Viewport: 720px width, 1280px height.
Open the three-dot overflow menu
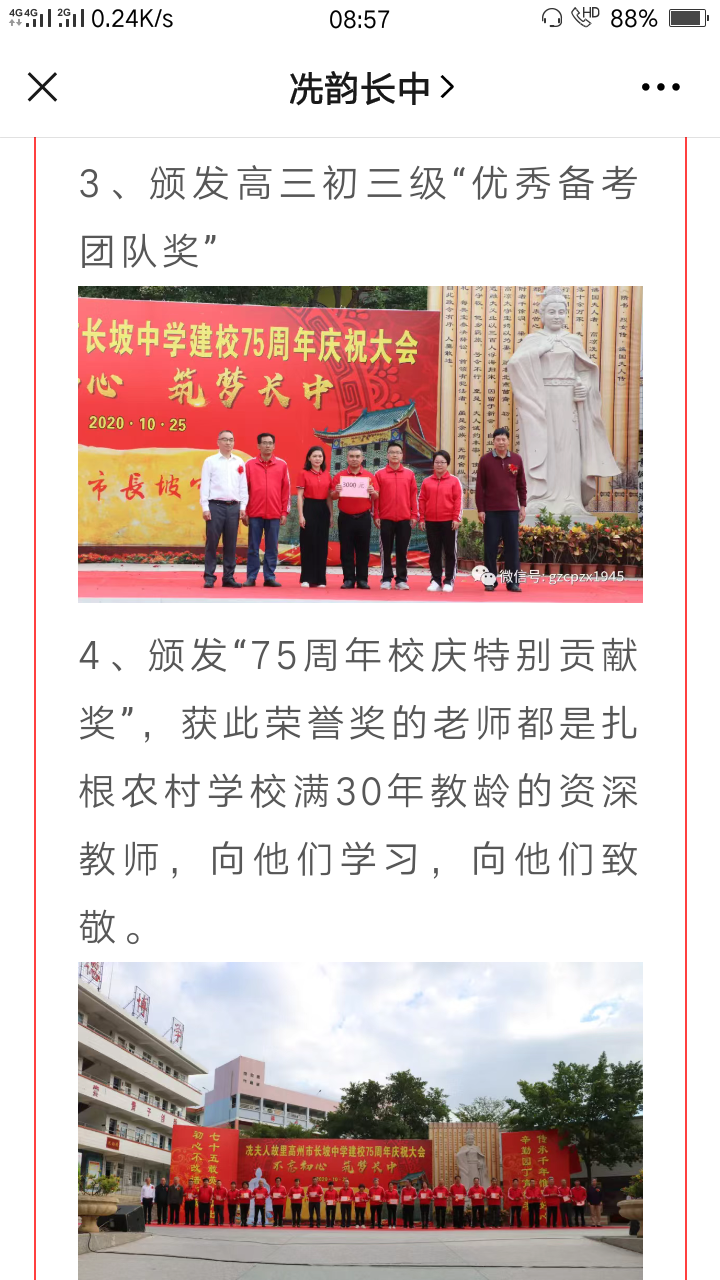point(660,88)
